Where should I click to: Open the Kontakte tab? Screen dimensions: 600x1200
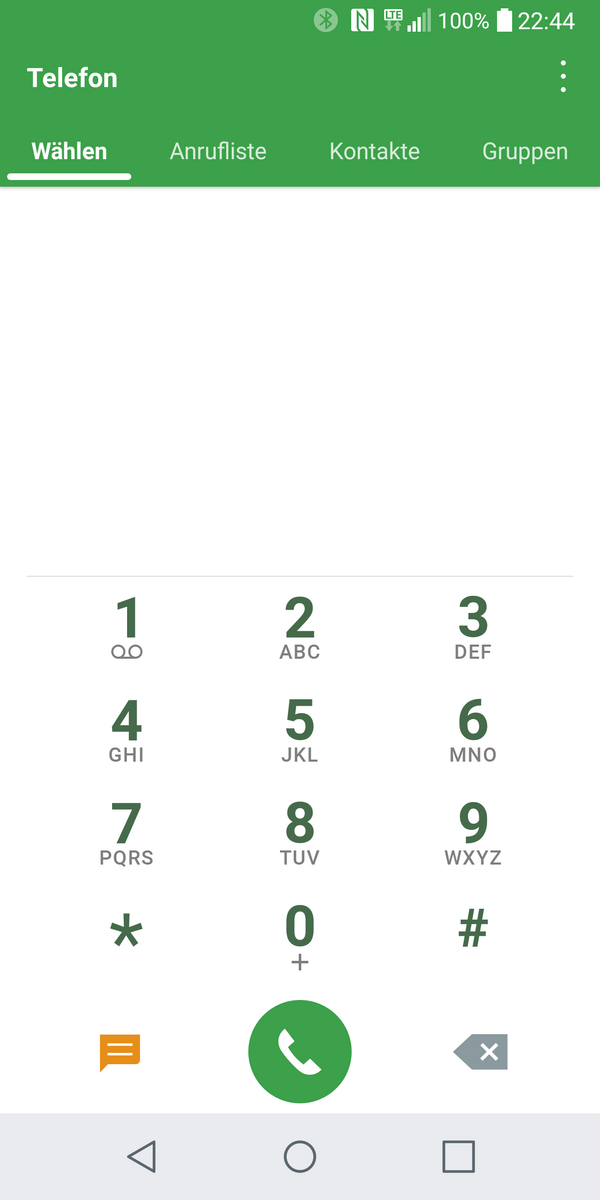click(x=374, y=152)
